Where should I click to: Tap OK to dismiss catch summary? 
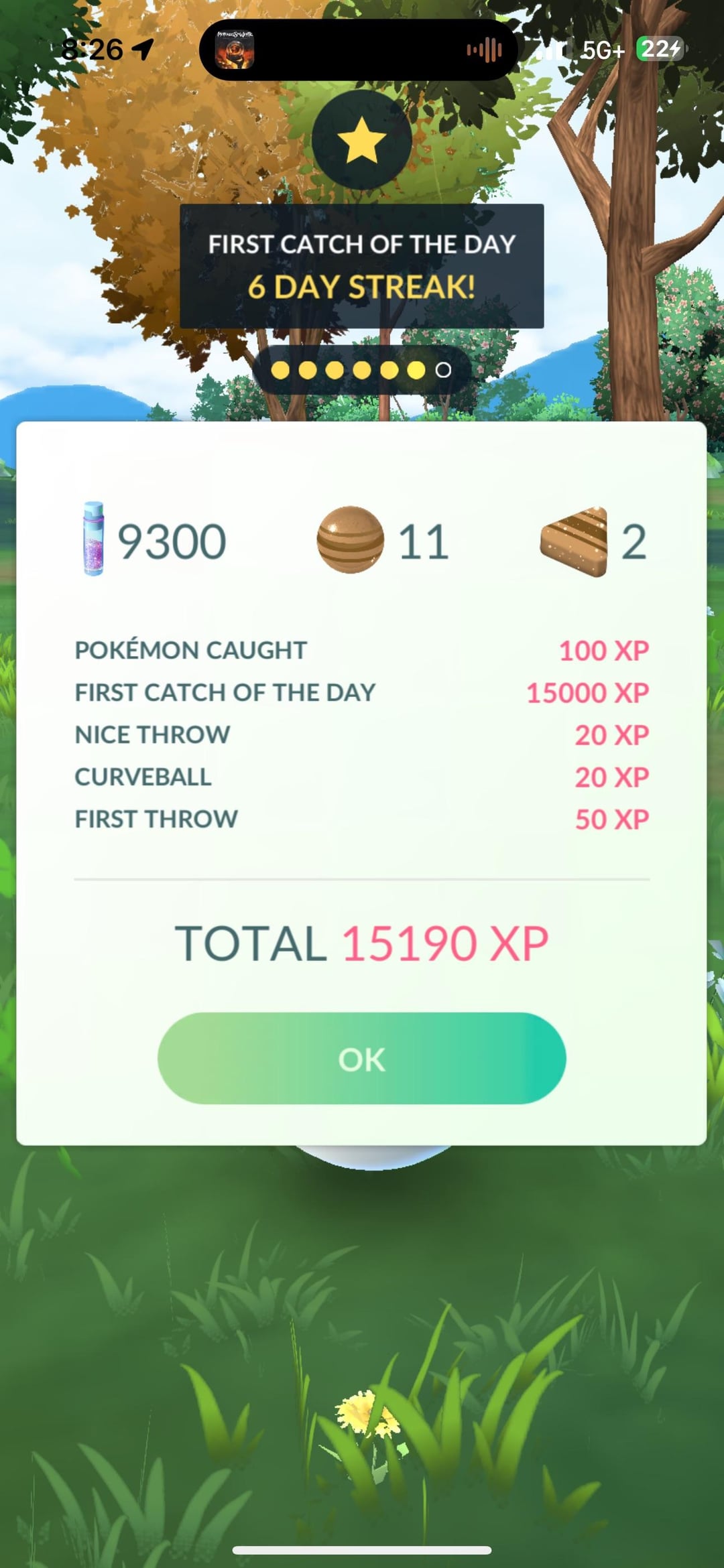click(361, 1059)
